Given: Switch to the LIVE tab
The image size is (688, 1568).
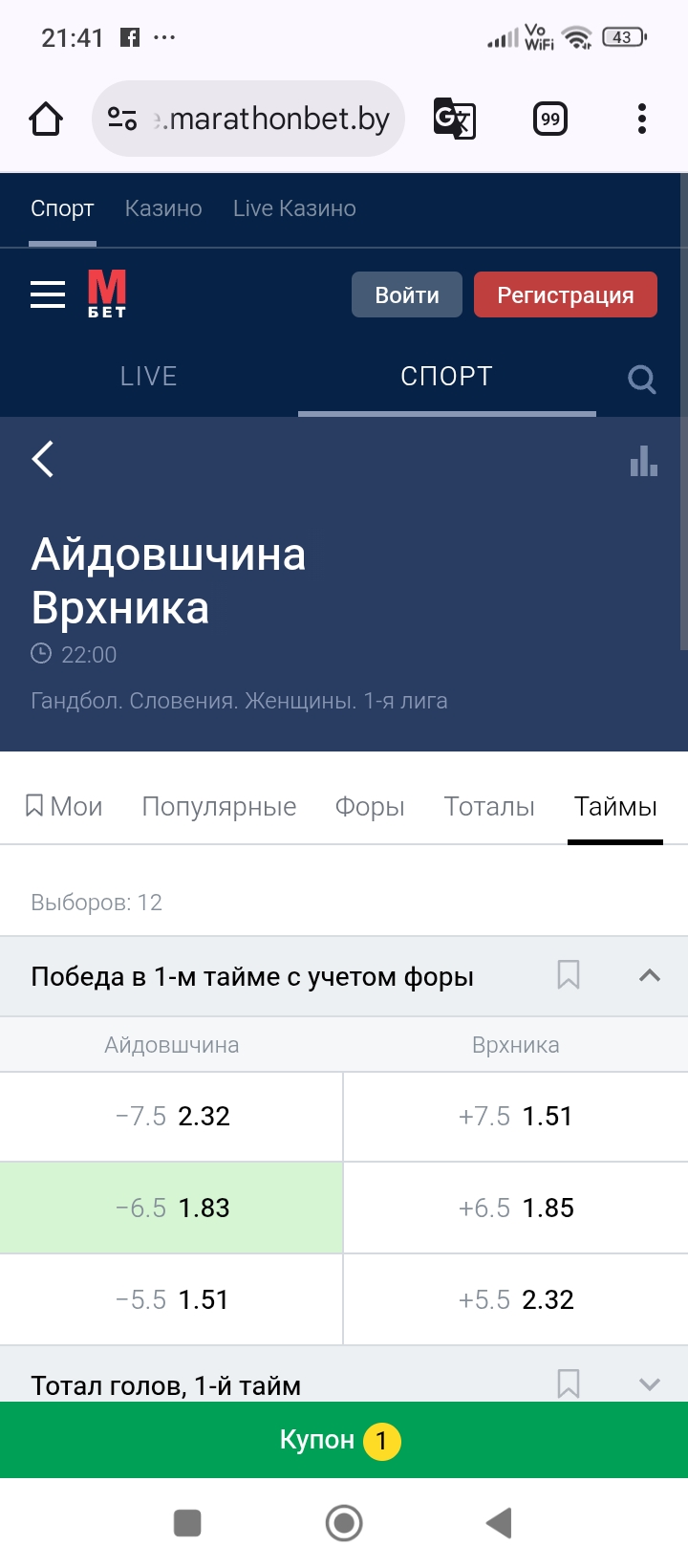Looking at the screenshot, I should 148,376.
